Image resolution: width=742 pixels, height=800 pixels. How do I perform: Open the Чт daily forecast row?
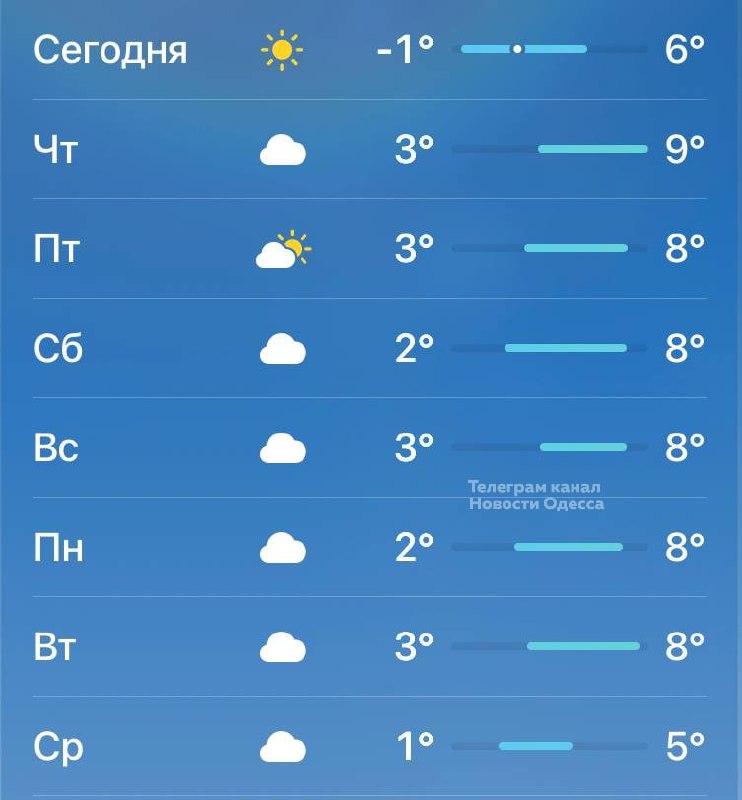click(x=370, y=150)
